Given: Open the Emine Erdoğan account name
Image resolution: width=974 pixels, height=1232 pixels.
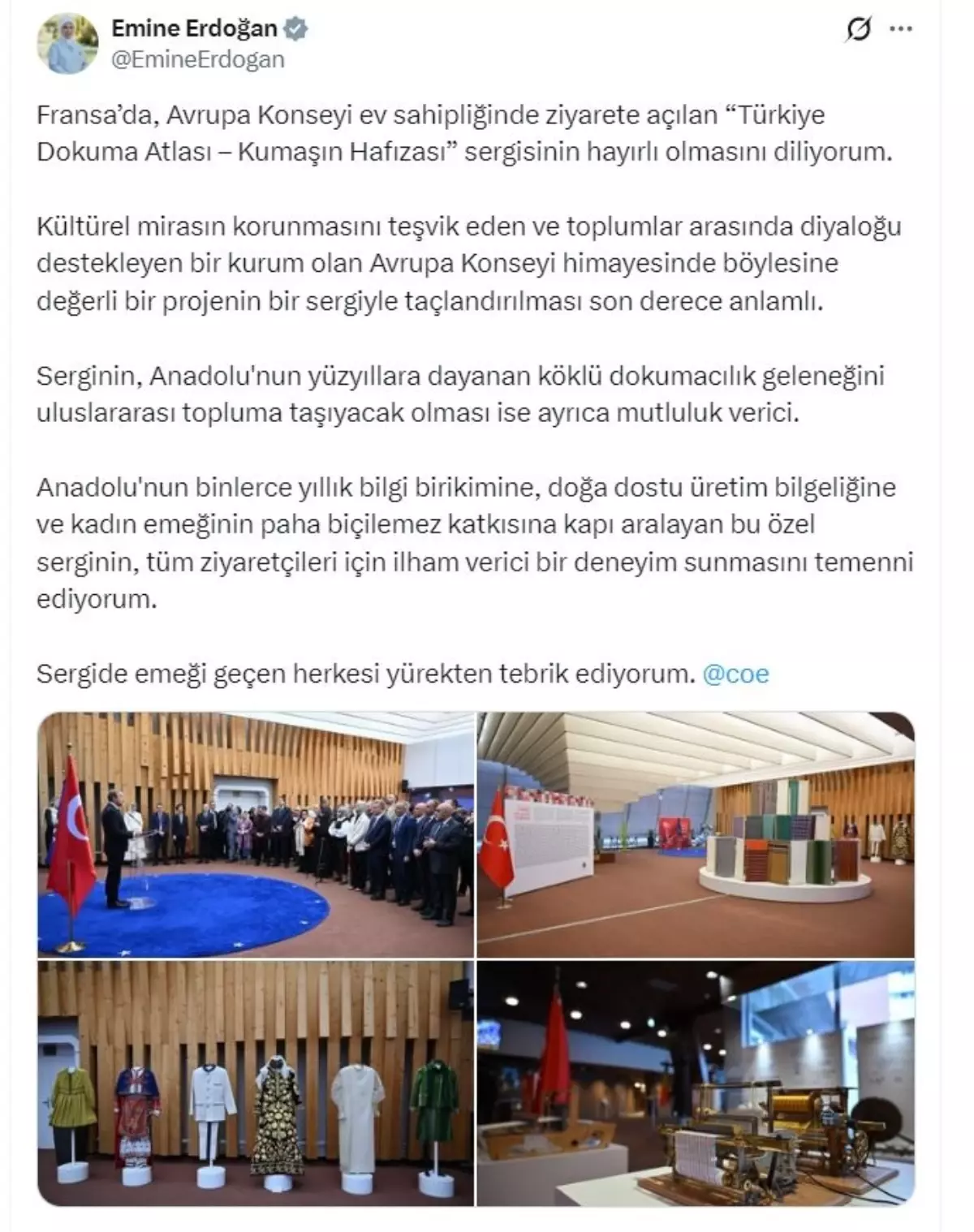Looking at the screenshot, I should click(194, 29).
